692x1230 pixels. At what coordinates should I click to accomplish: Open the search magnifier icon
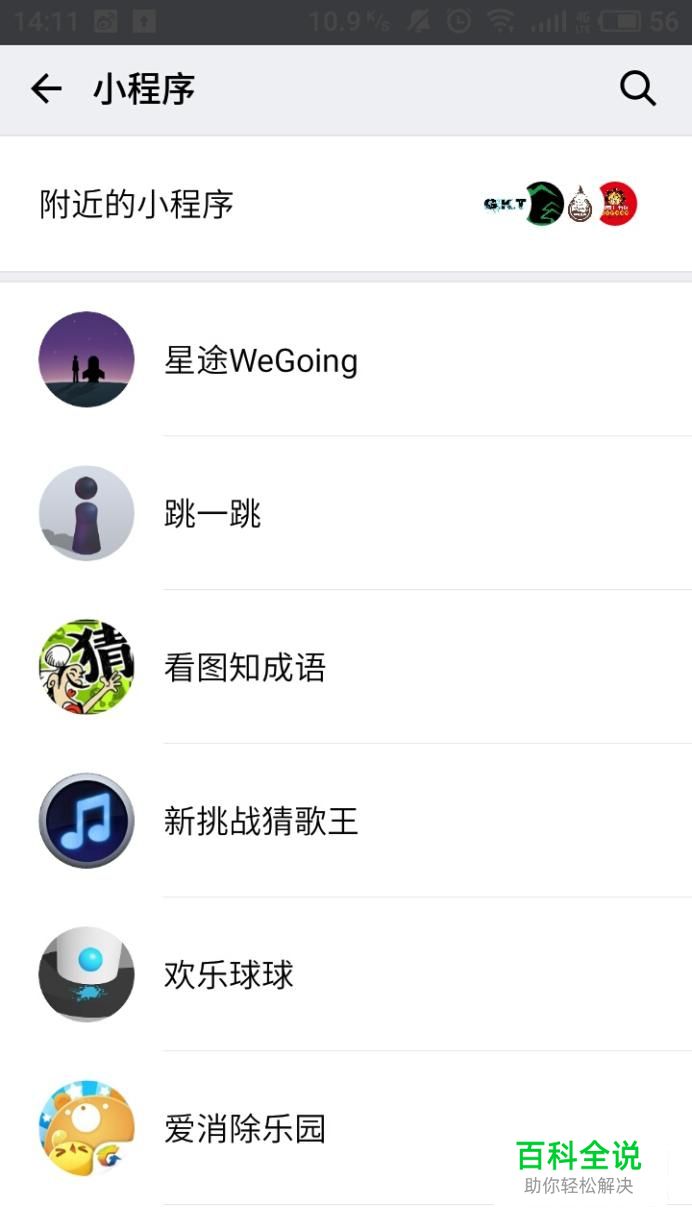click(637, 89)
